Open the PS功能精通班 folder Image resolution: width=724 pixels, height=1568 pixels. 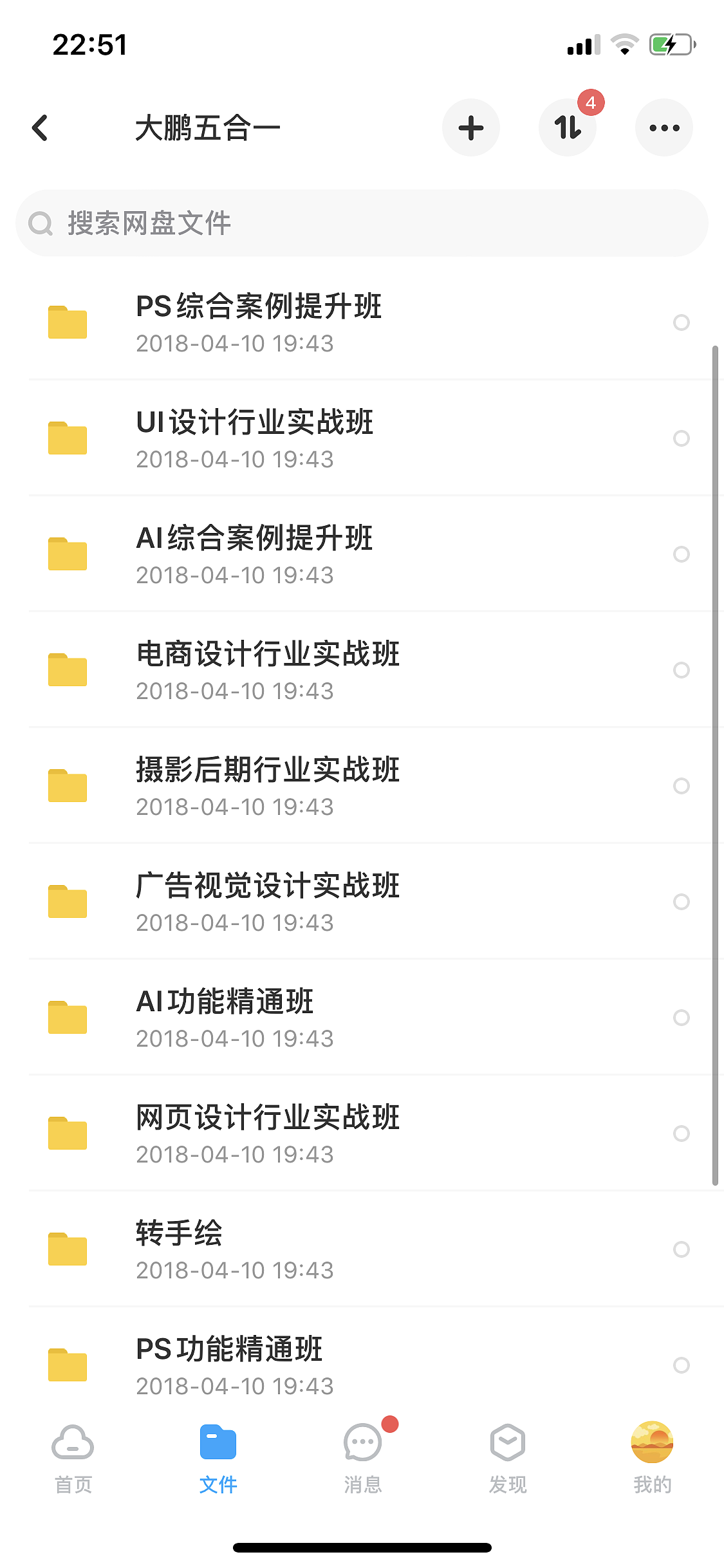[229, 1365]
